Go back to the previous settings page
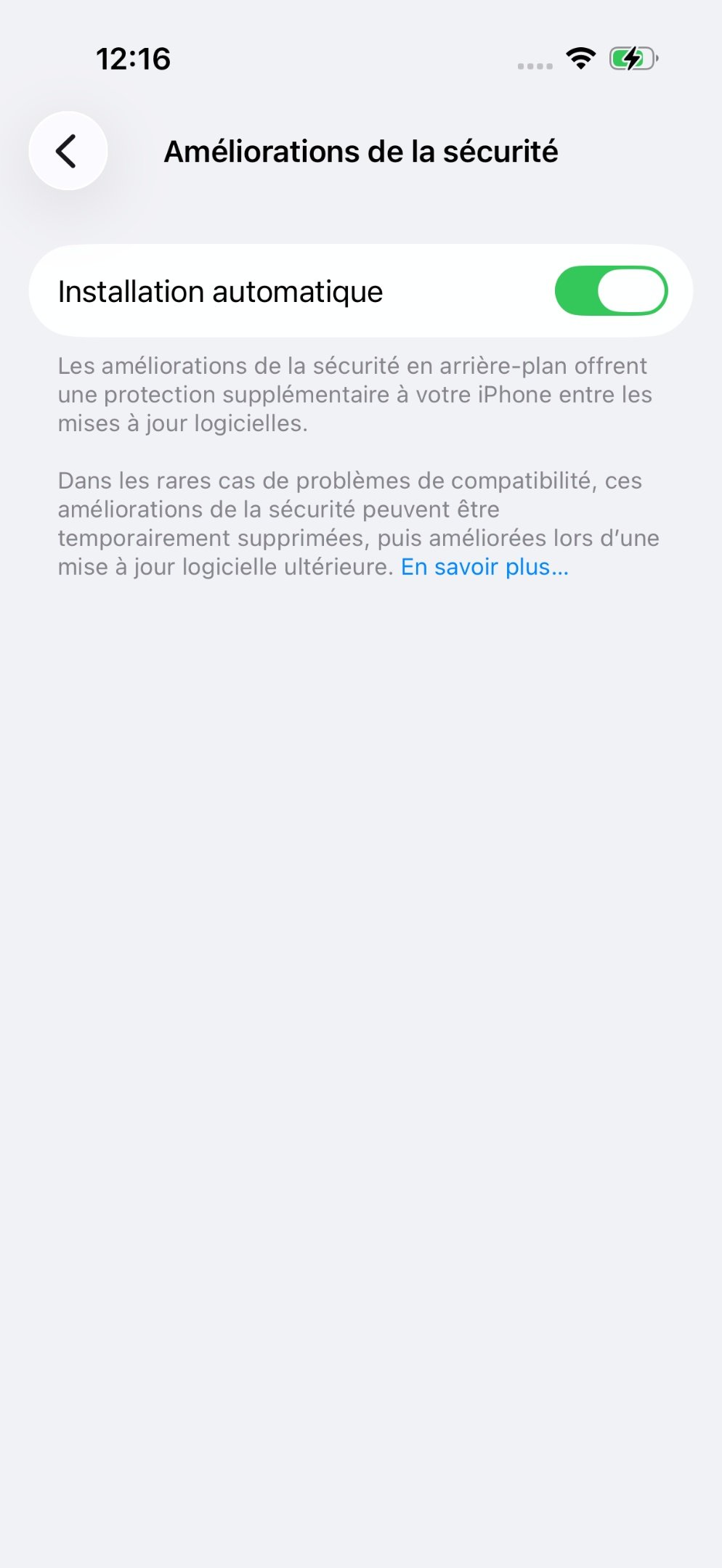The image size is (722, 1568). pyautogui.click(x=68, y=151)
